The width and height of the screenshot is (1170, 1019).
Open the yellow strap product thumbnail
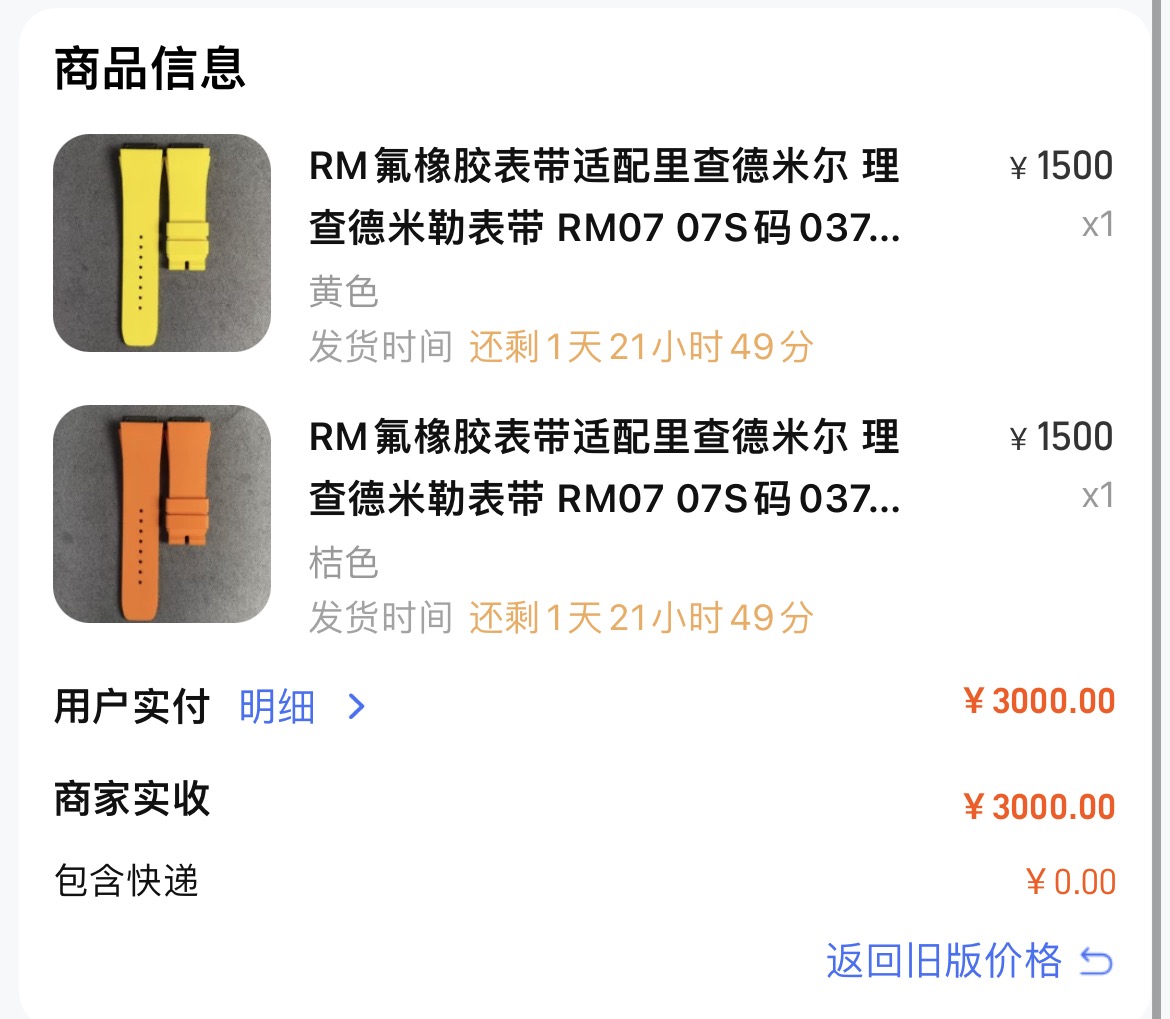(x=162, y=243)
